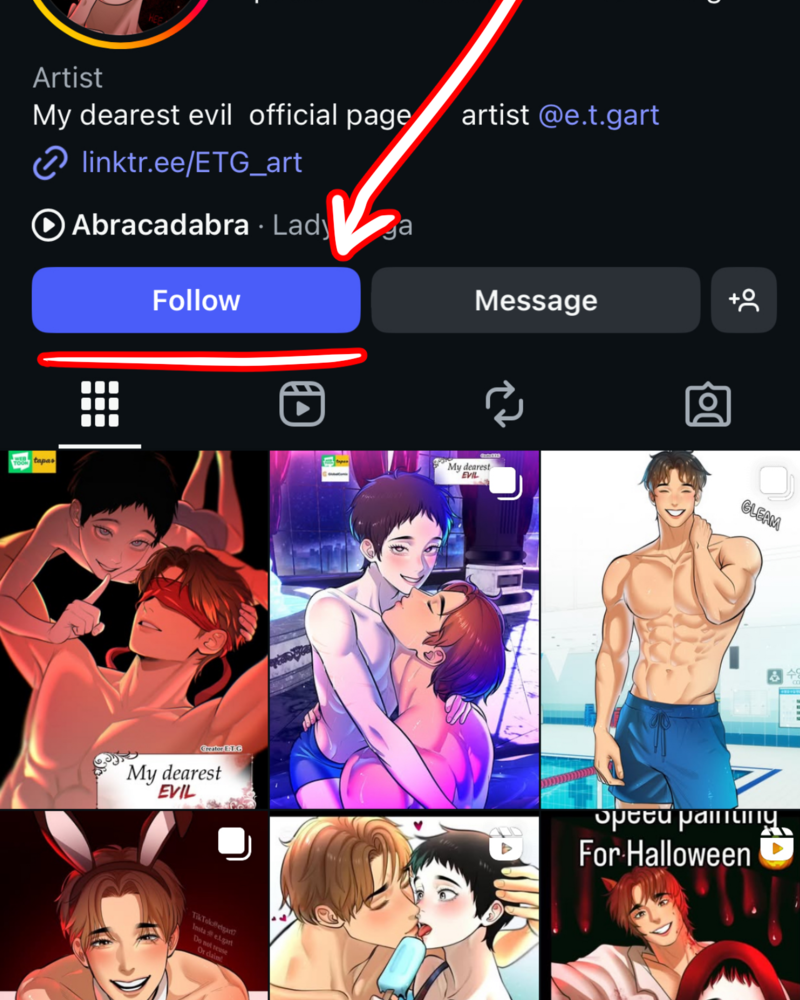800x1000 pixels.
Task: Open the post of the man in blue shorts
Action: pos(670,630)
